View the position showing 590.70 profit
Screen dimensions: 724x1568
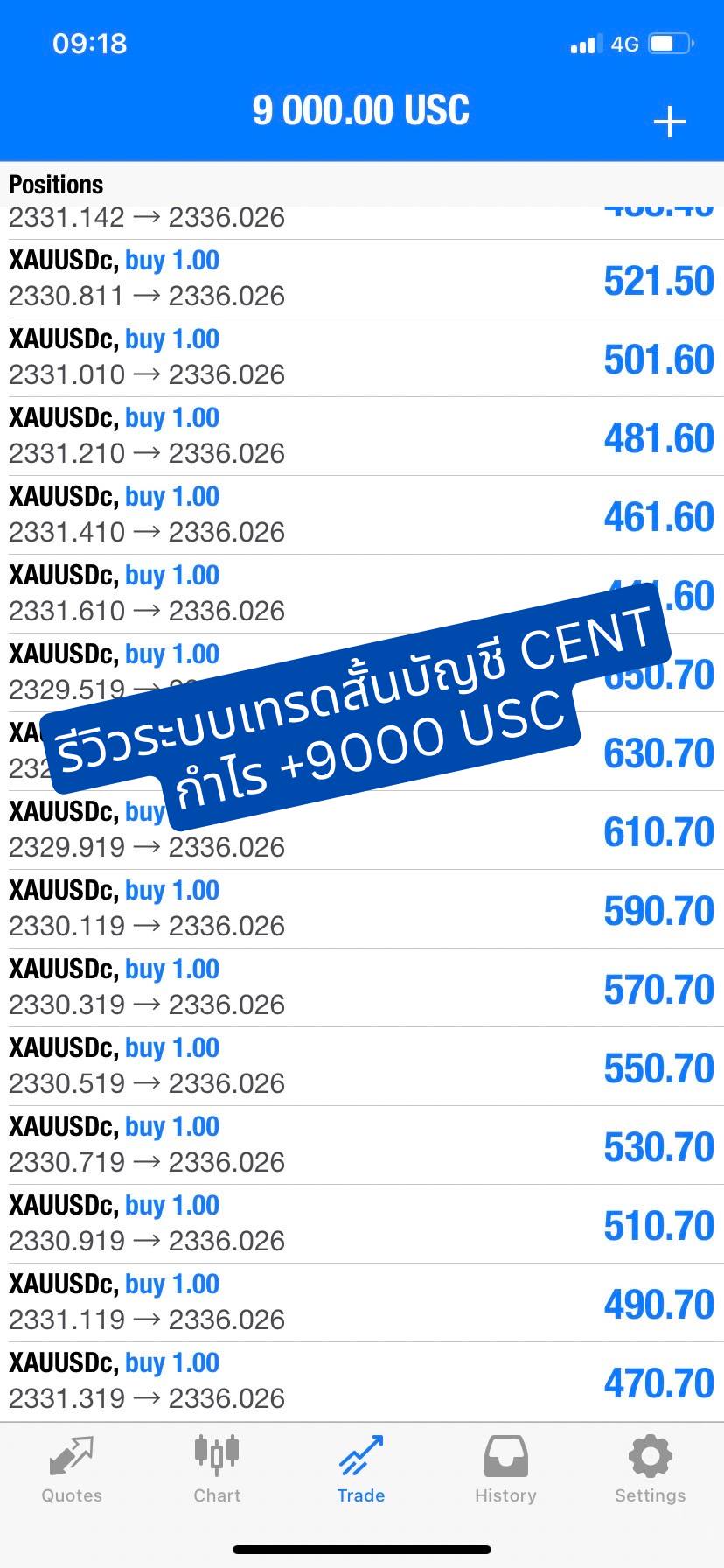362,909
